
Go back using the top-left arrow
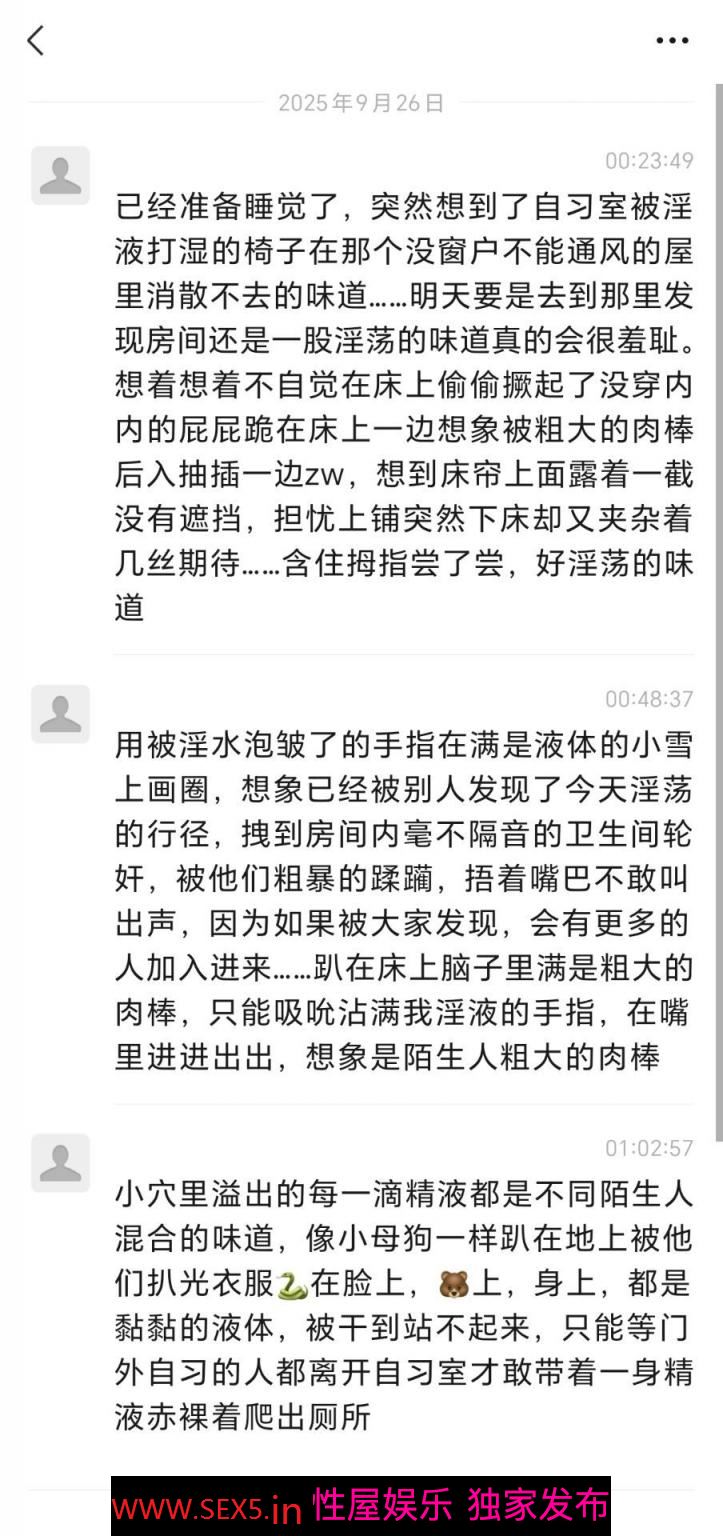pos(36,41)
